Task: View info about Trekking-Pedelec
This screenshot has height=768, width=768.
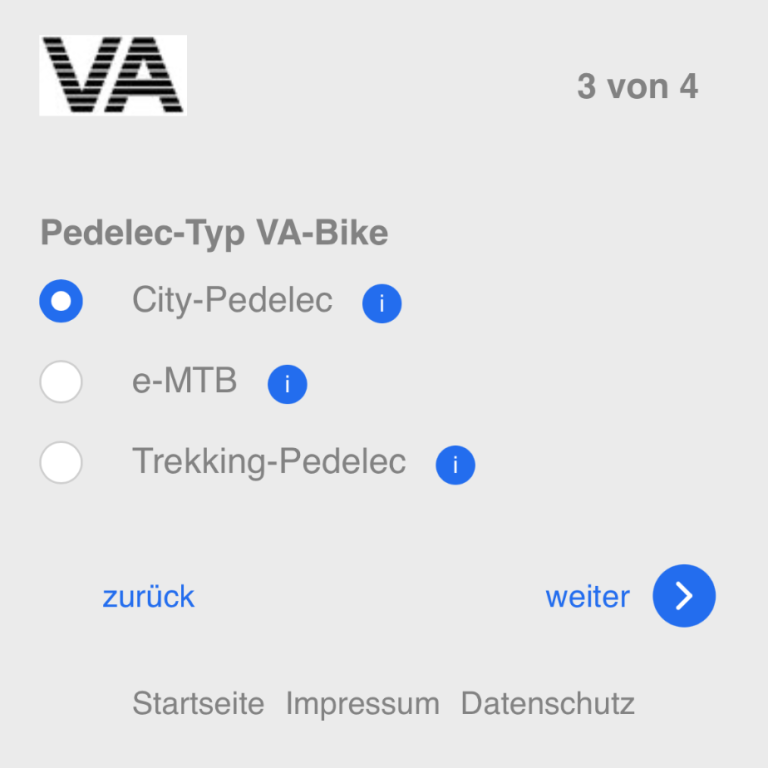Action: [x=455, y=465]
